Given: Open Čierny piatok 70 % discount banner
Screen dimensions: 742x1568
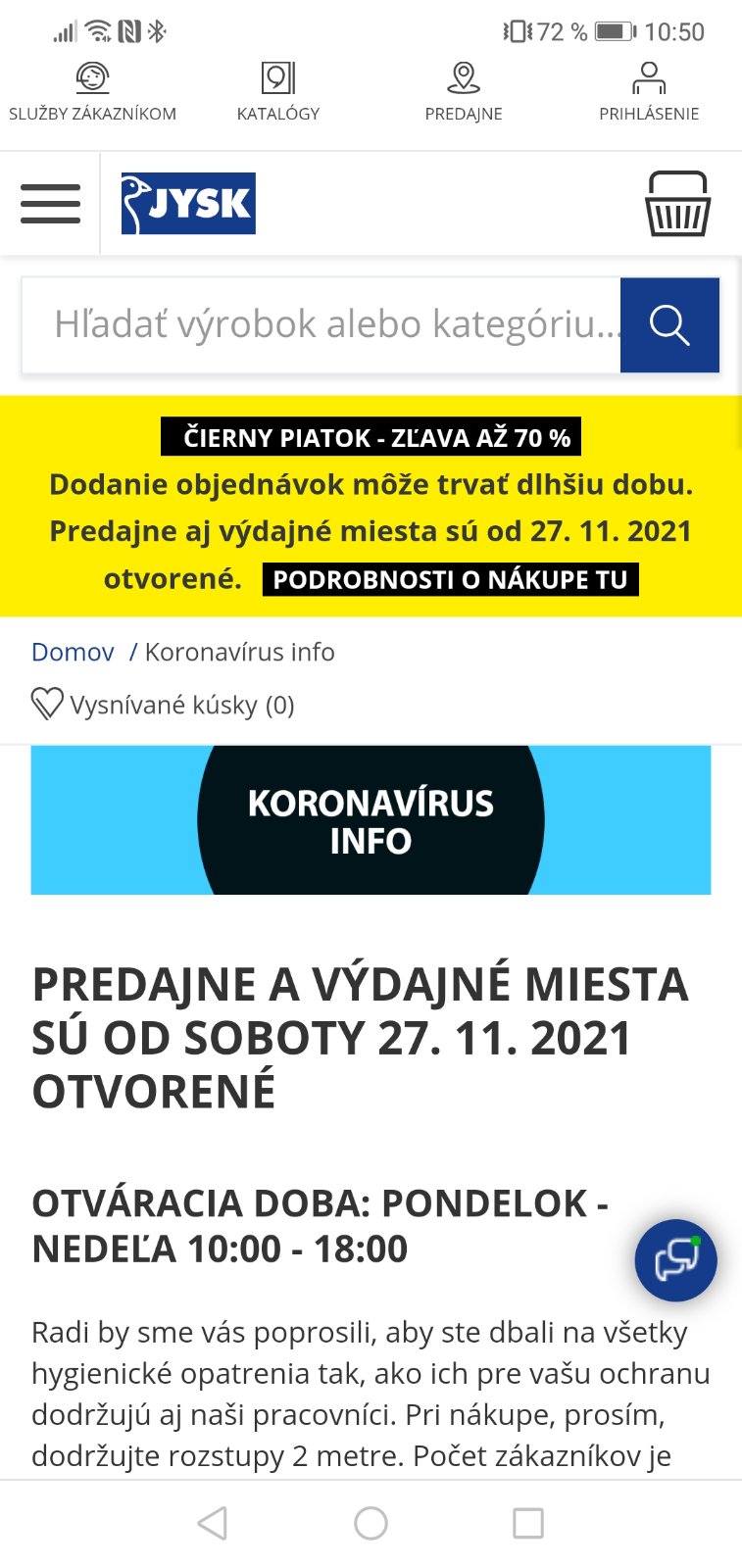Looking at the screenshot, I should 371,437.
